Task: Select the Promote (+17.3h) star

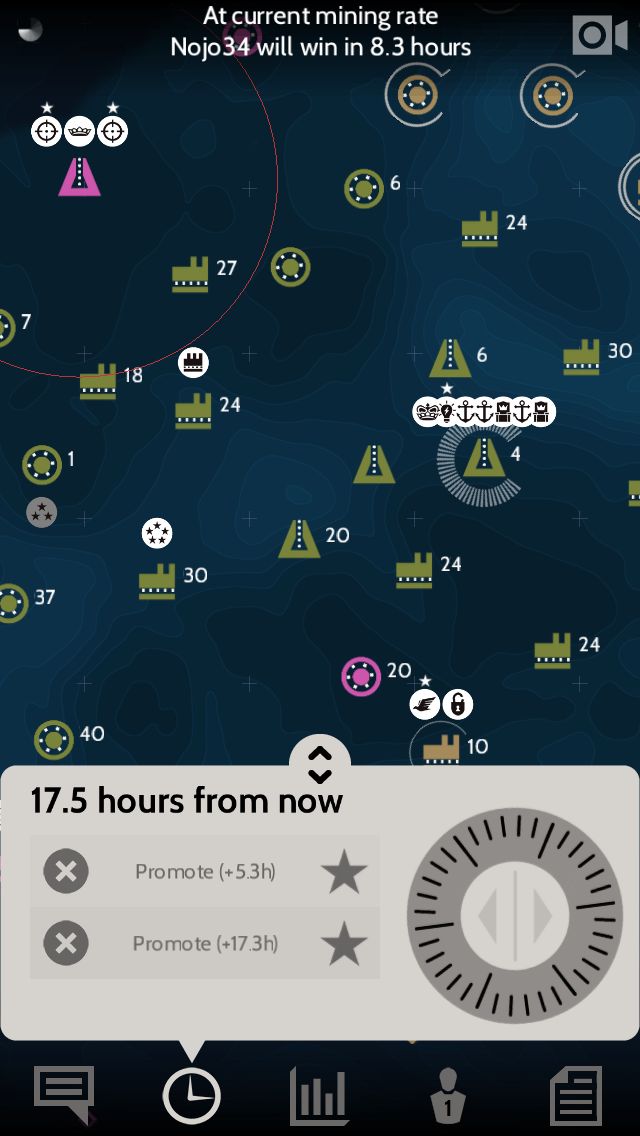Action: 343,943
